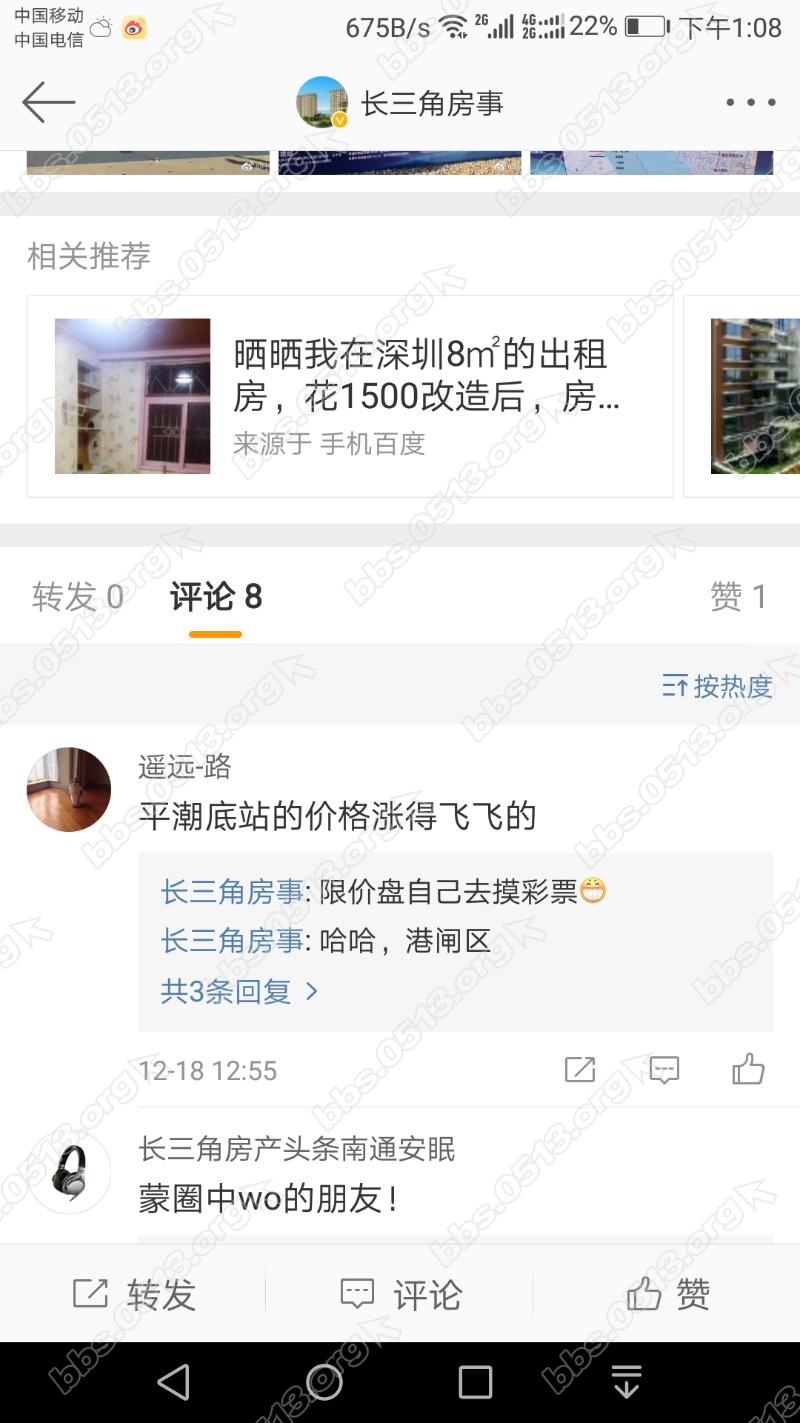Image resolution: width=800 pixels, height=1423 pixels.
Task: Tap the system home button
Action: point(324,1382)
